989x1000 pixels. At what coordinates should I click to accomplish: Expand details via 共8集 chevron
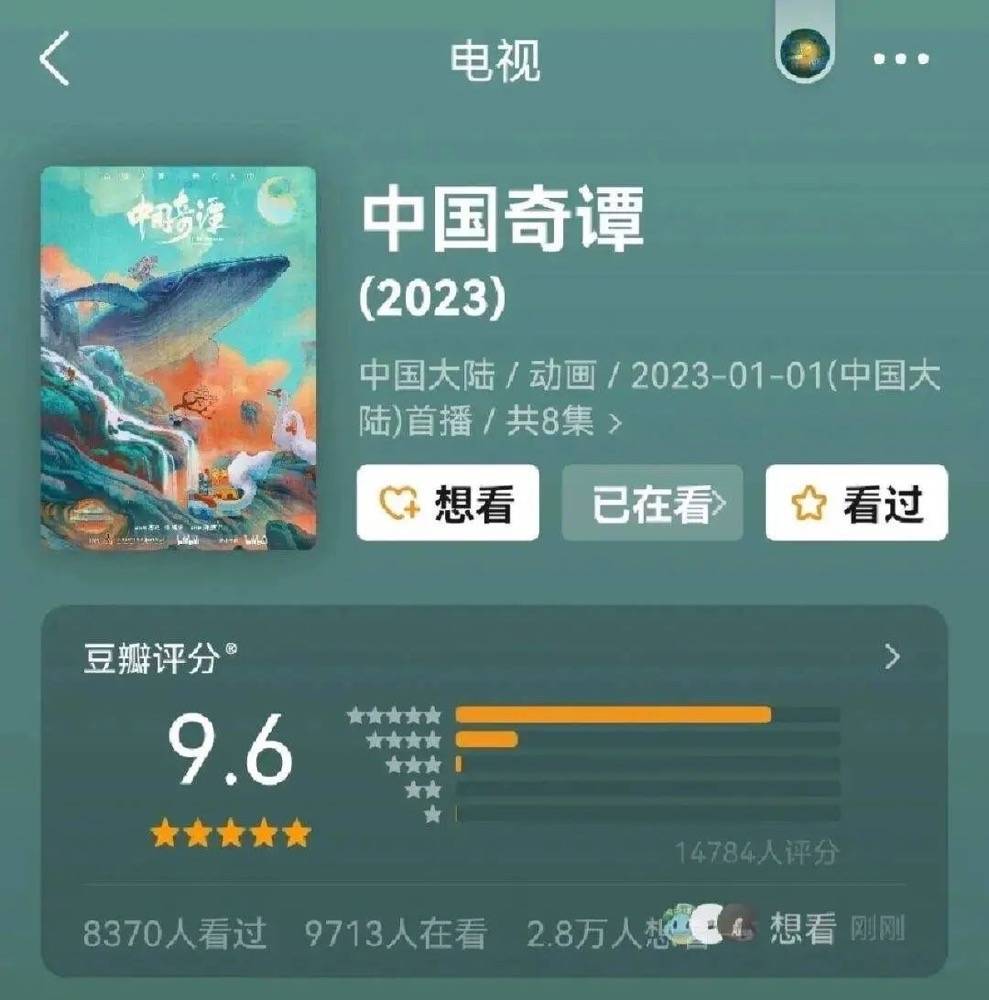615,423
